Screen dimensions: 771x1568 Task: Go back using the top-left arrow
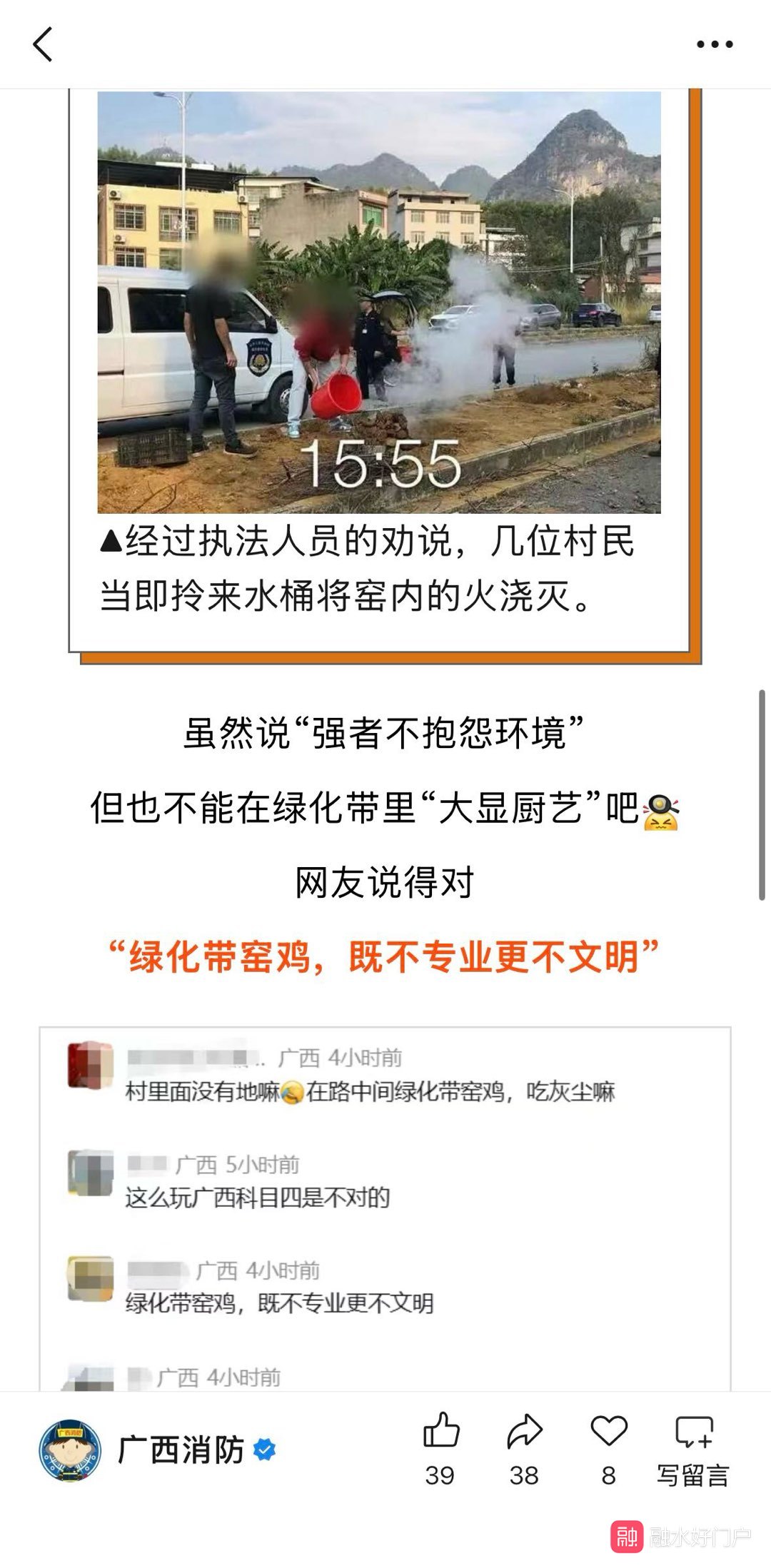click(43, 44)
